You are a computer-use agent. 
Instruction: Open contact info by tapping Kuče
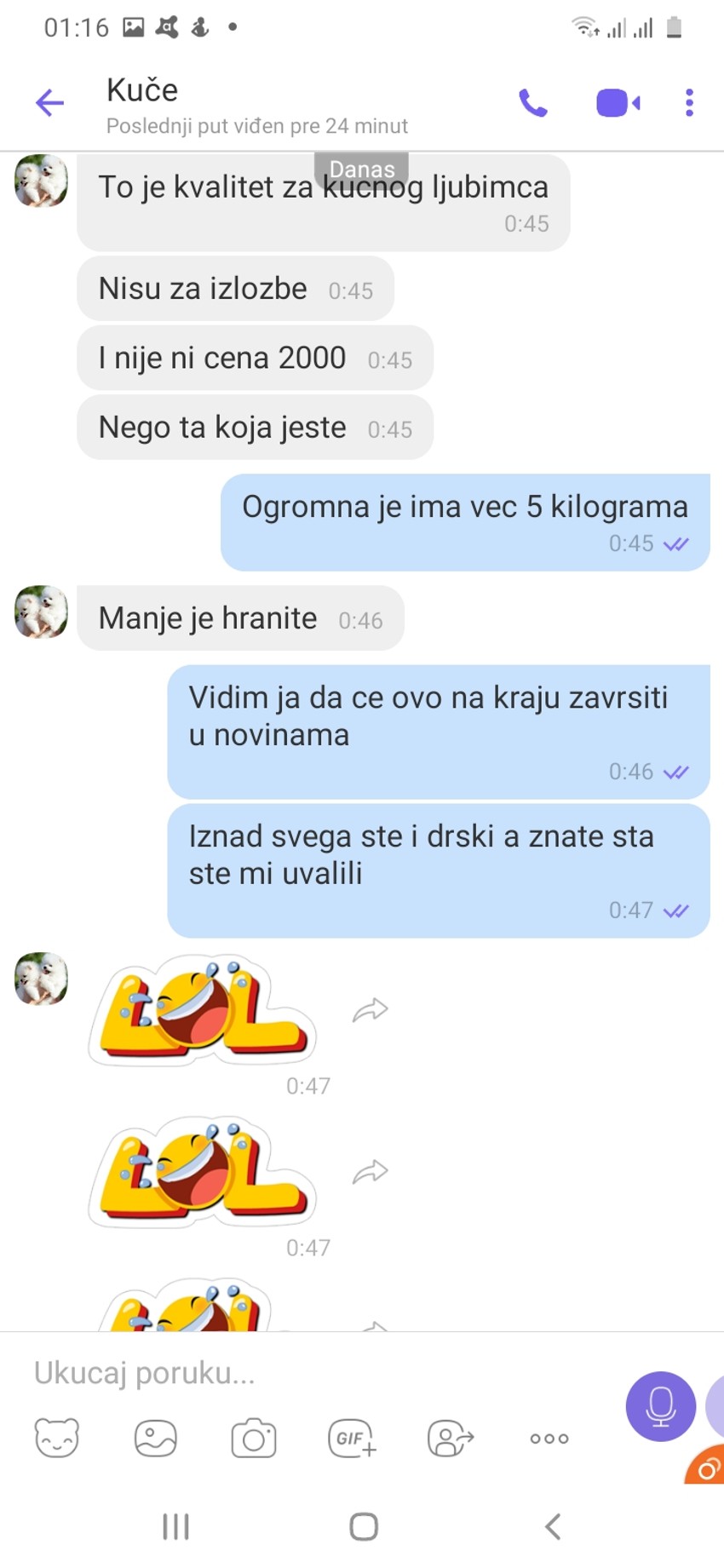pos(141,89)
